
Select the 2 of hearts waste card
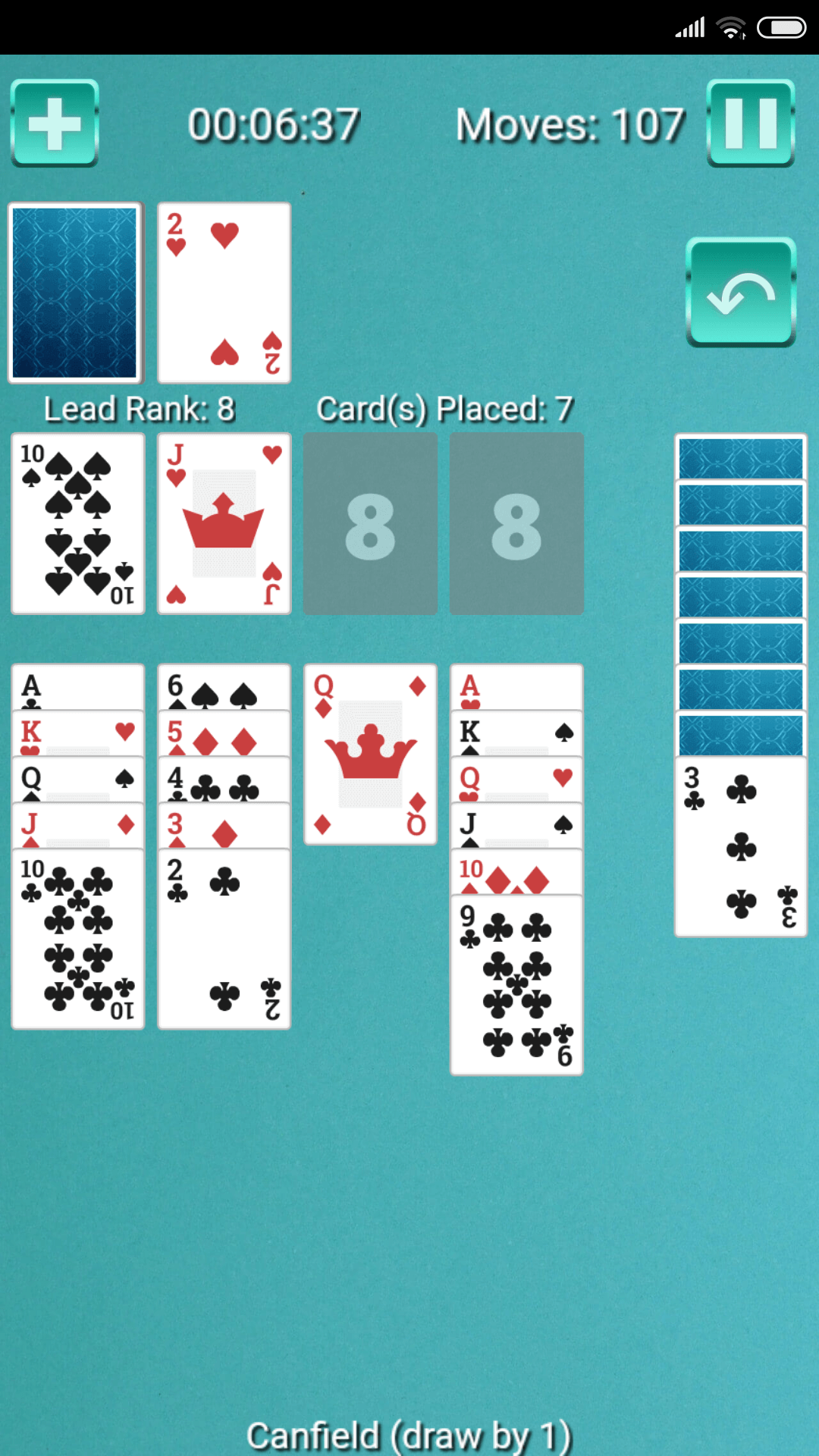[x=224, y=292]
